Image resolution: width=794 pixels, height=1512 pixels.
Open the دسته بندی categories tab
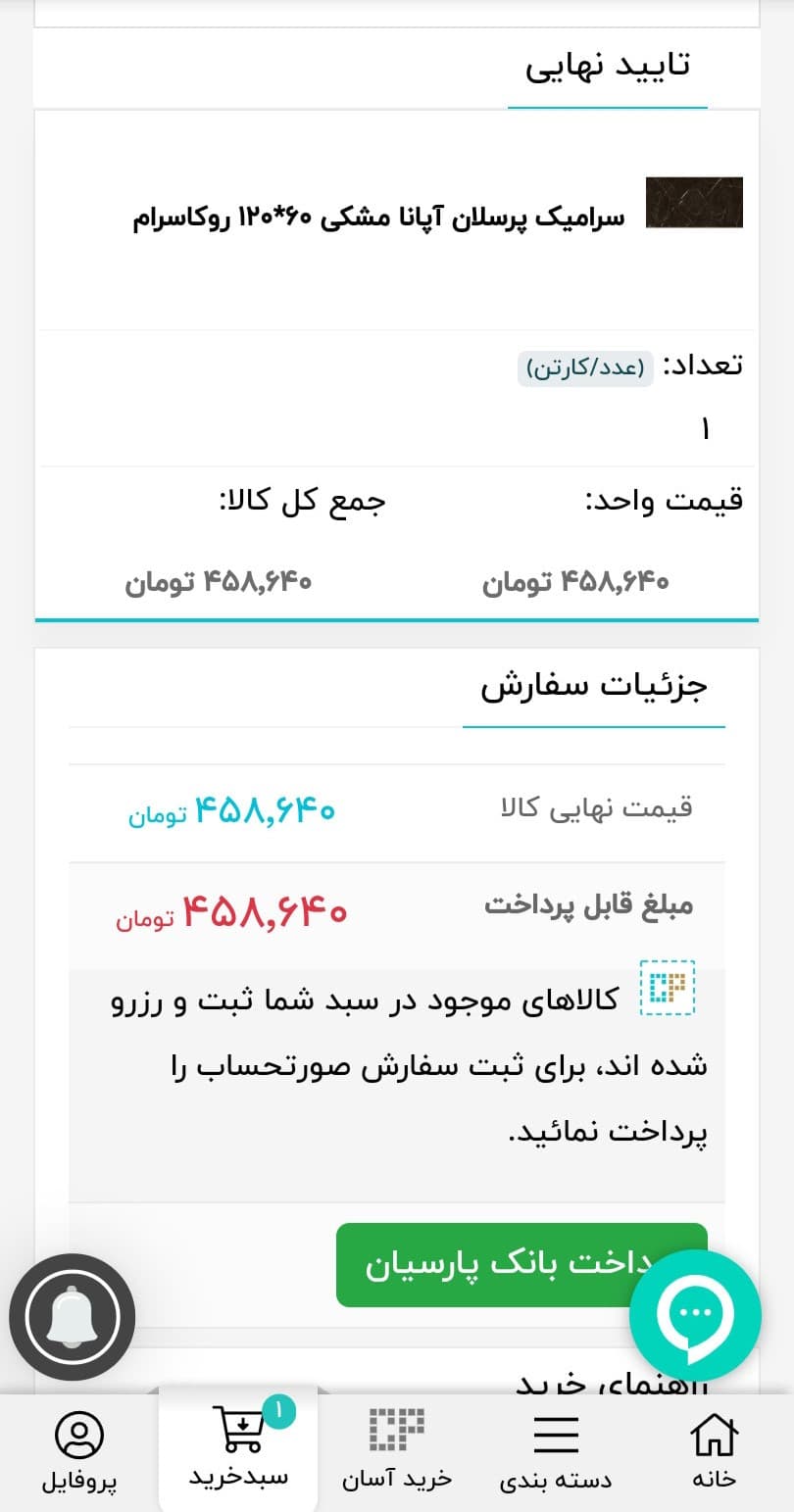pyautogui.click(x=556, y=1452)
